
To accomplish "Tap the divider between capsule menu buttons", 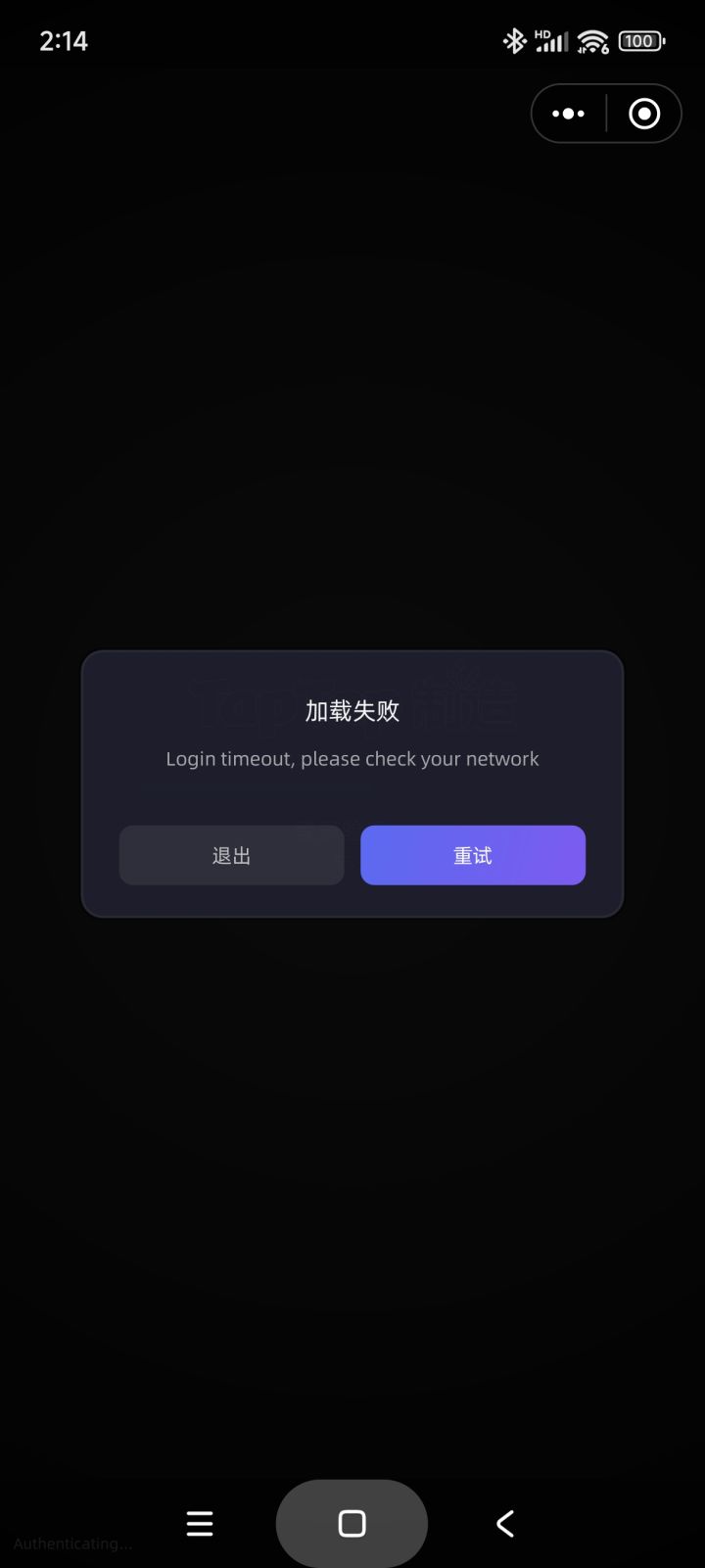I will click(606, 113).
